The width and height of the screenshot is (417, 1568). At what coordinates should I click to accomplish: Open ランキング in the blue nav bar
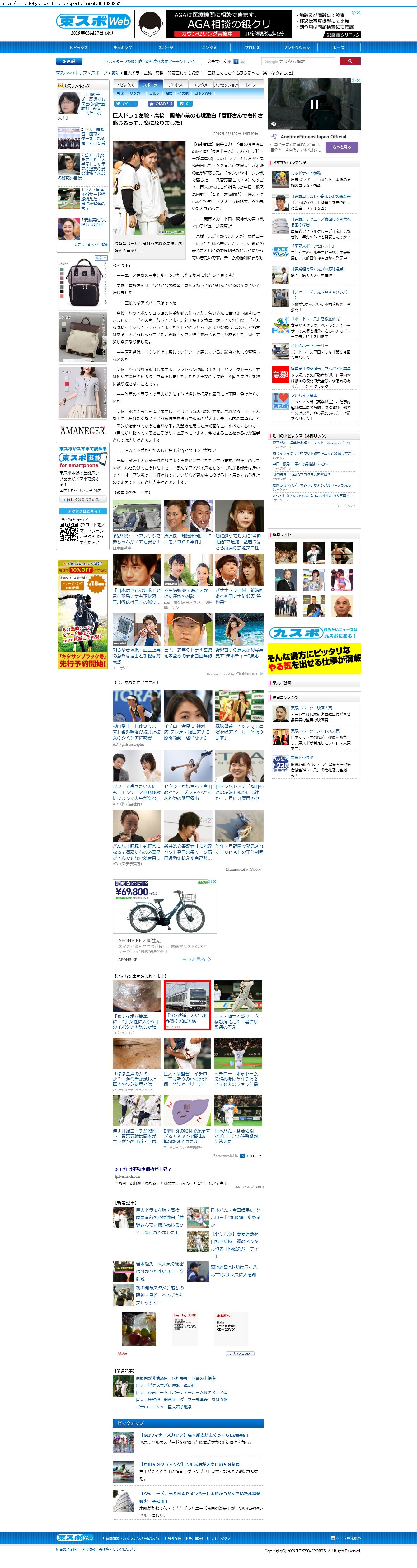[x=122, y=48]
